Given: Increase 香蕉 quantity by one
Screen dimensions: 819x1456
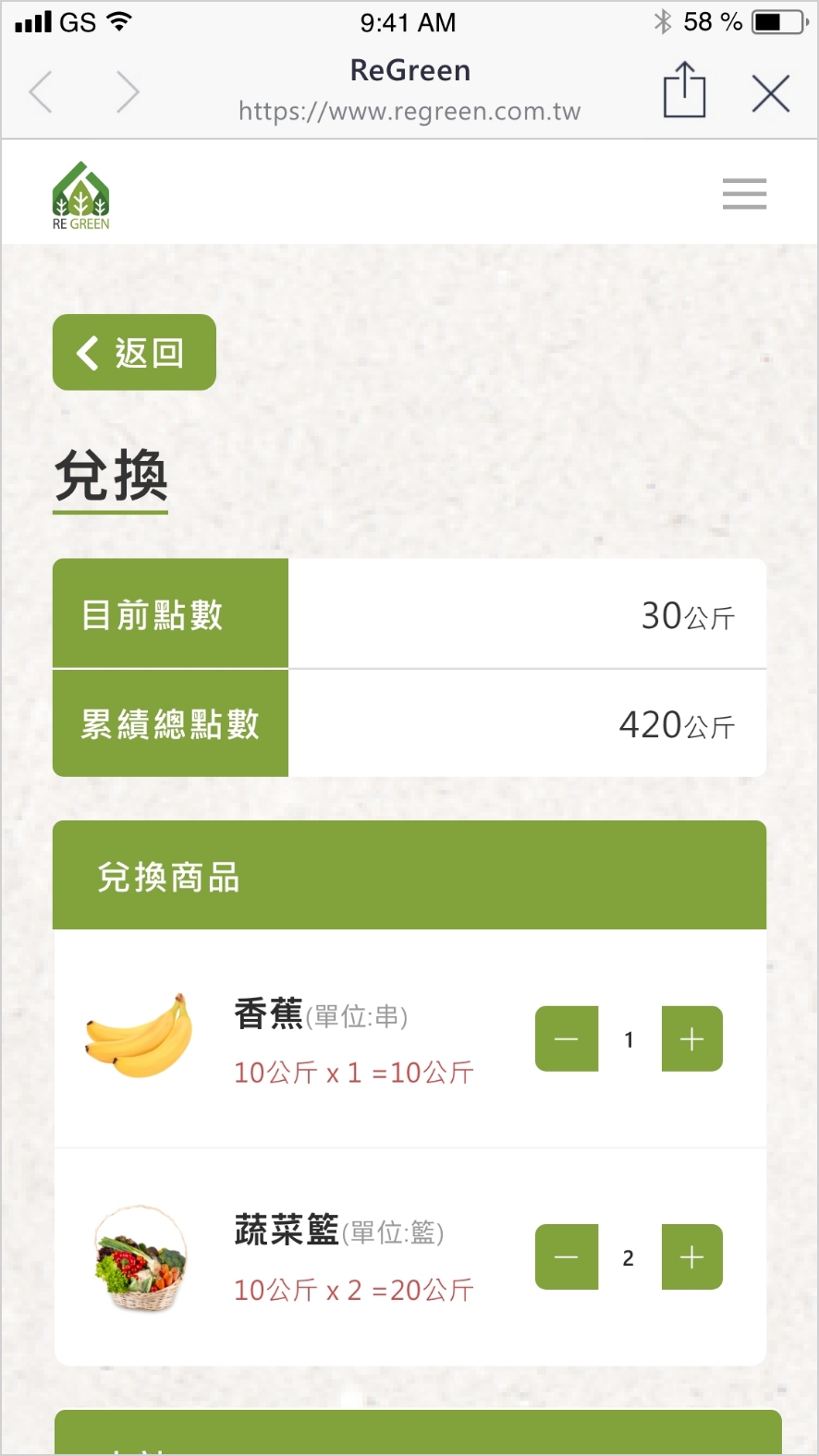Looking at the screenshot, I should pyautogui.click(x=691, y=1038).
